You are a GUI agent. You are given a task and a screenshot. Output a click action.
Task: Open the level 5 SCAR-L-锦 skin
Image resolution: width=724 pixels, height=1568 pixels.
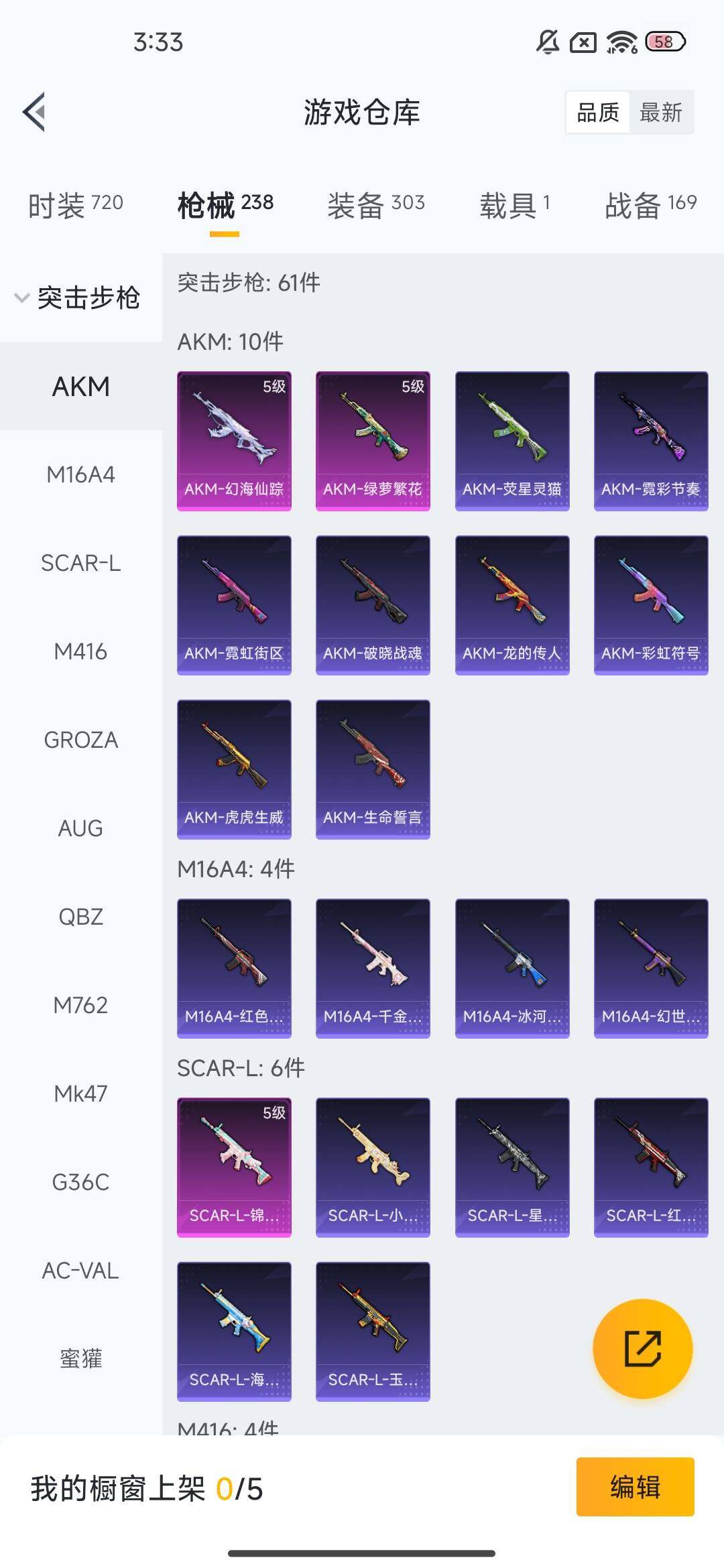click(234, 1167)
